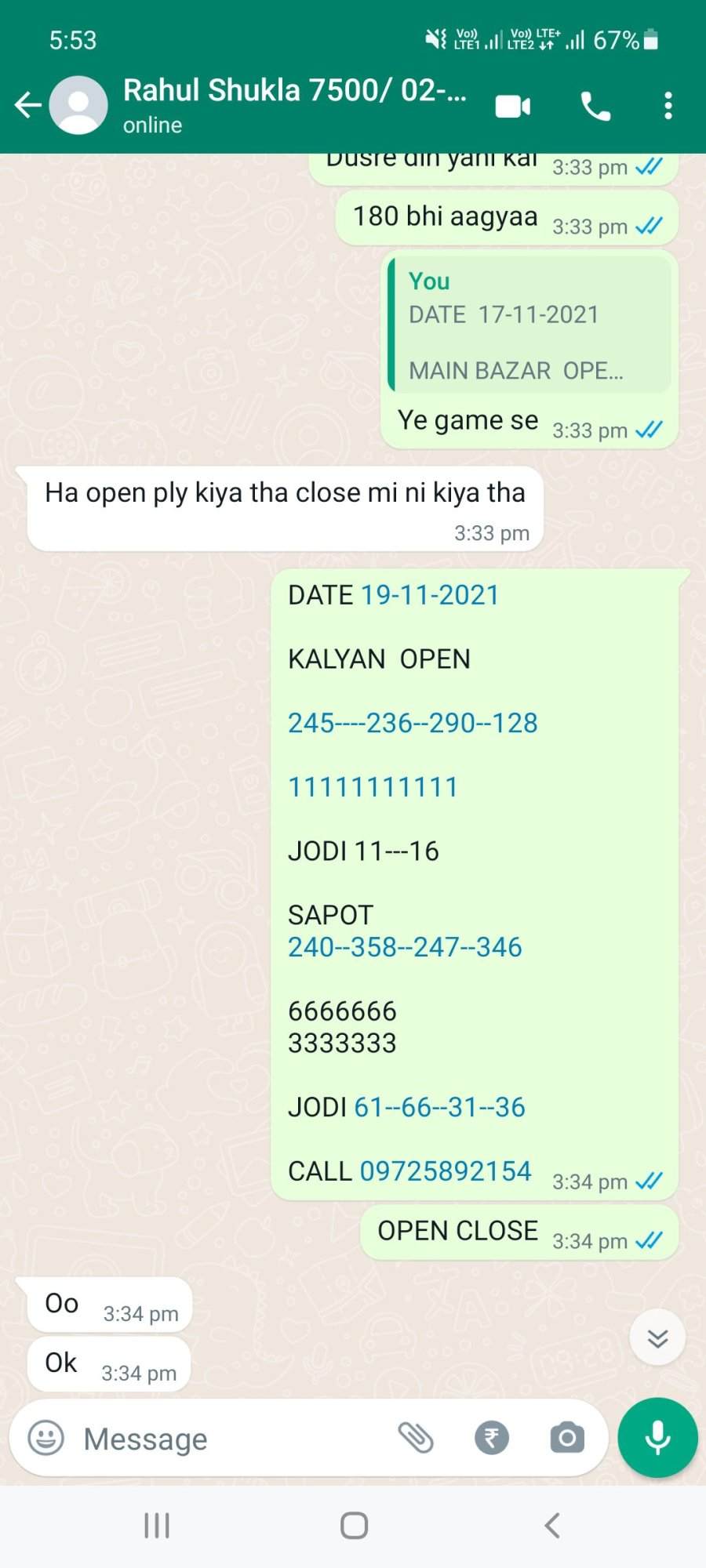Jump to the quoted DATE 17-11-2021 message
This screenshot has width=706, height=1568.
coord(530,324)
